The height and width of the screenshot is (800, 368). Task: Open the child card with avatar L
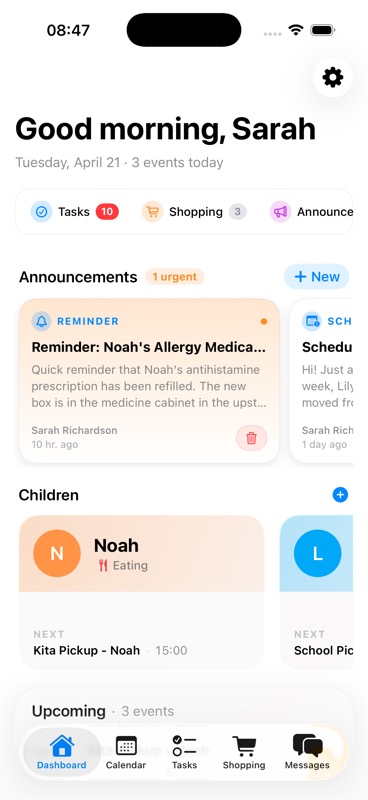[316, 592]
